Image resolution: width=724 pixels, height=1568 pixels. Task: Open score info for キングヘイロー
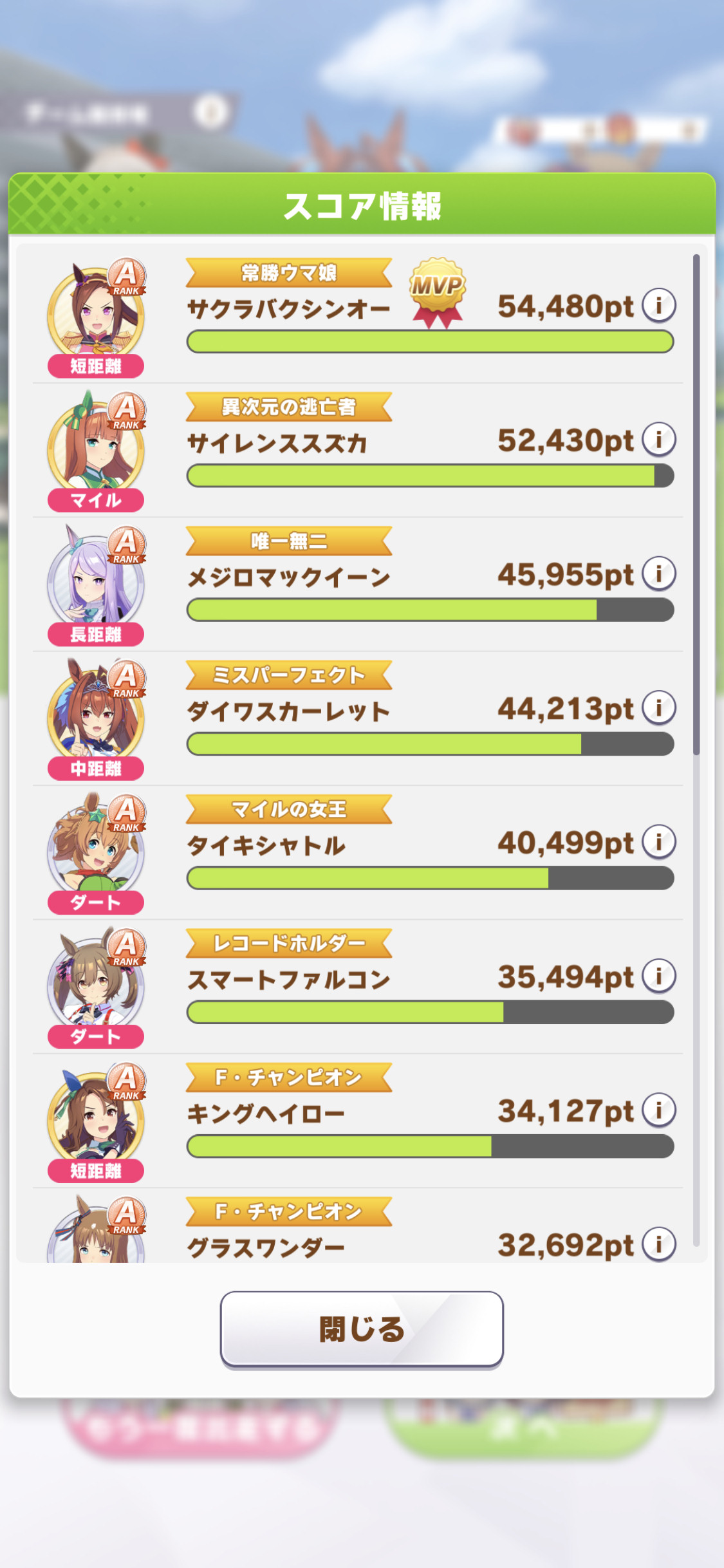[659, 1110]
